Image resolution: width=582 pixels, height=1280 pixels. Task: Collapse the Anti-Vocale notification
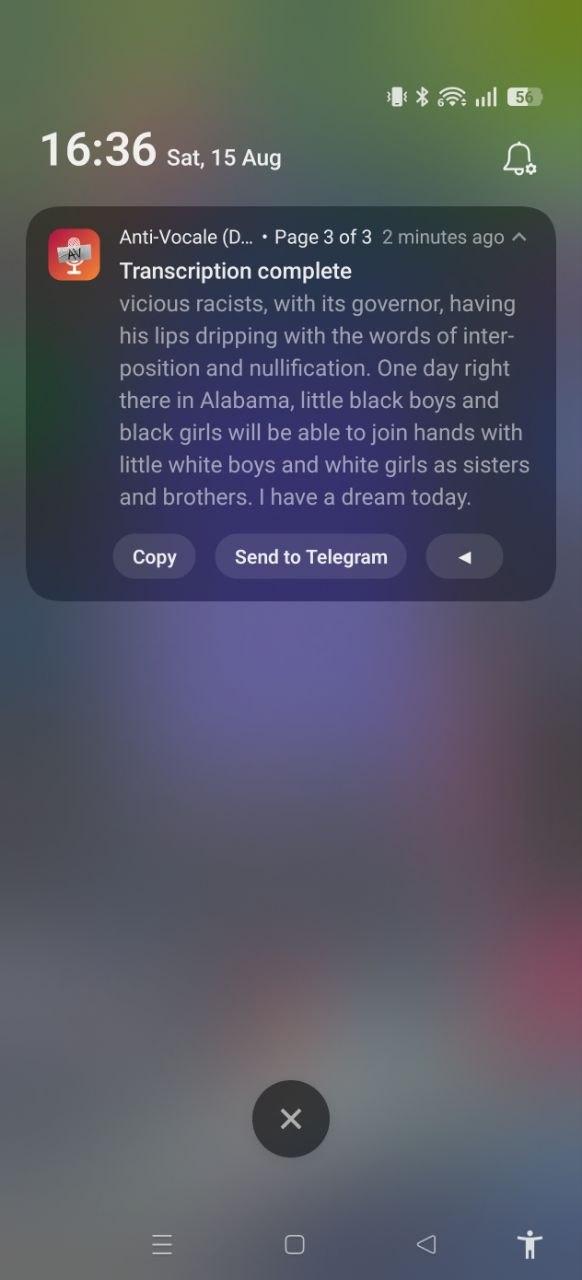519,237
